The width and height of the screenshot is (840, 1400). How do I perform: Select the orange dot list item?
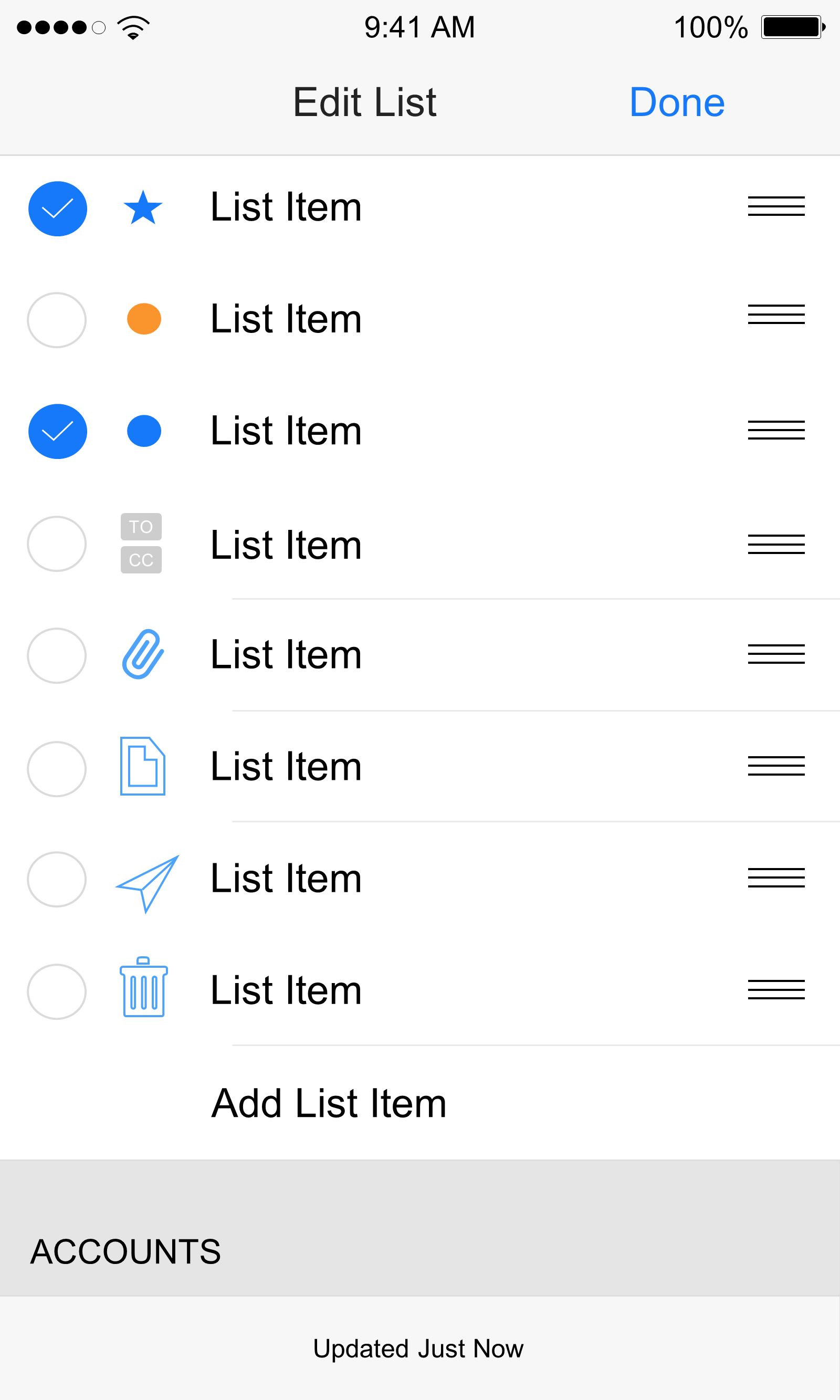57,320
